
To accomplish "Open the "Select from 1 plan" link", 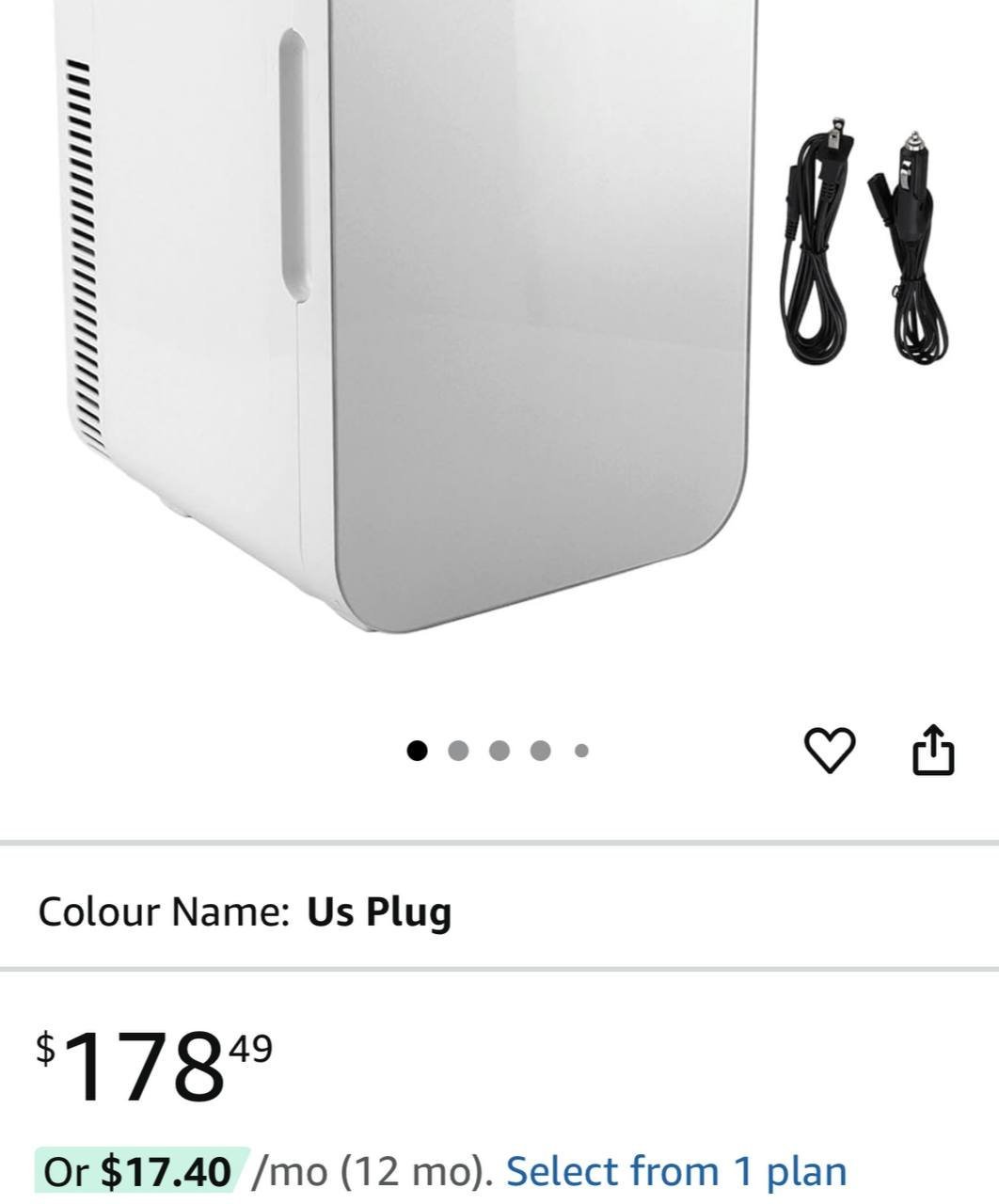I will [676, 1172].
